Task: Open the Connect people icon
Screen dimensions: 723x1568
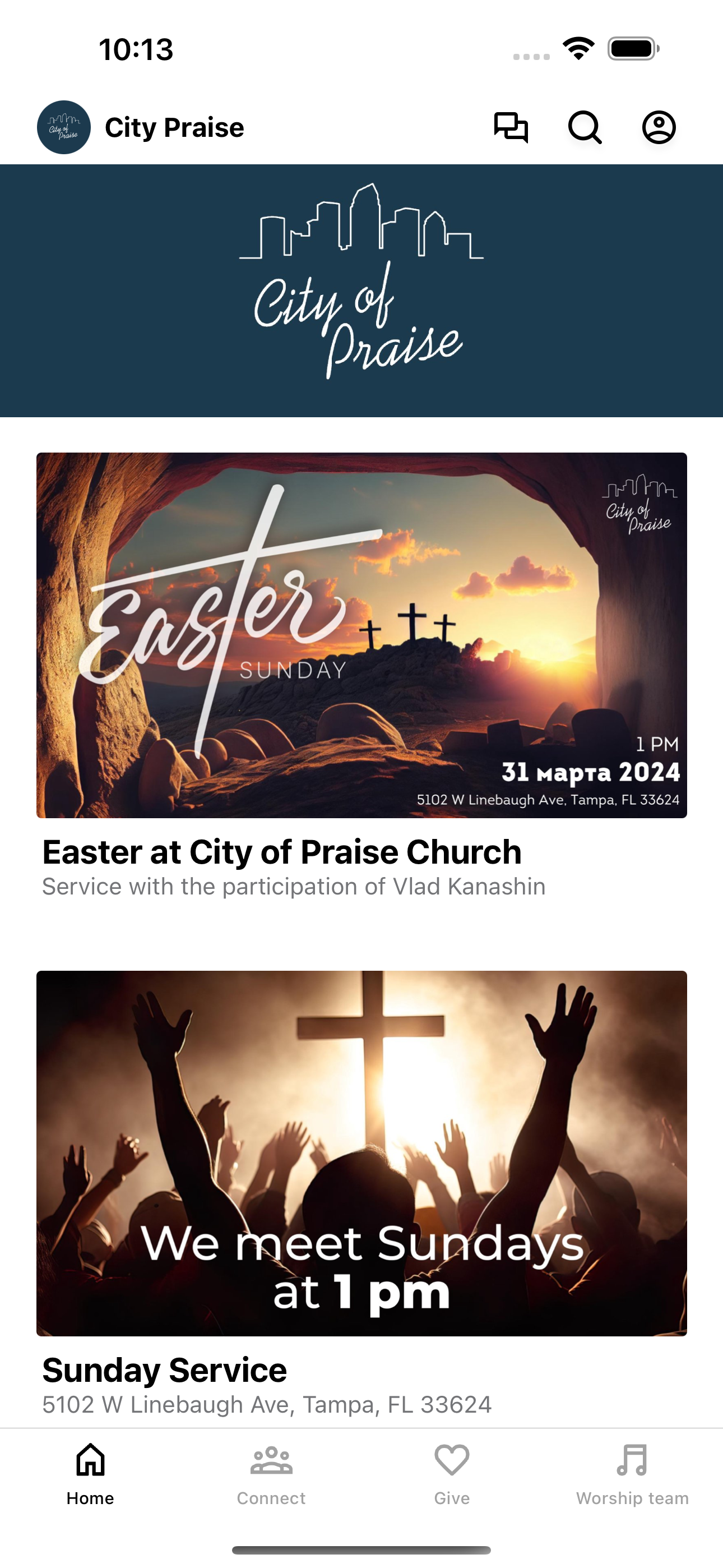Action: [270, 1460]
